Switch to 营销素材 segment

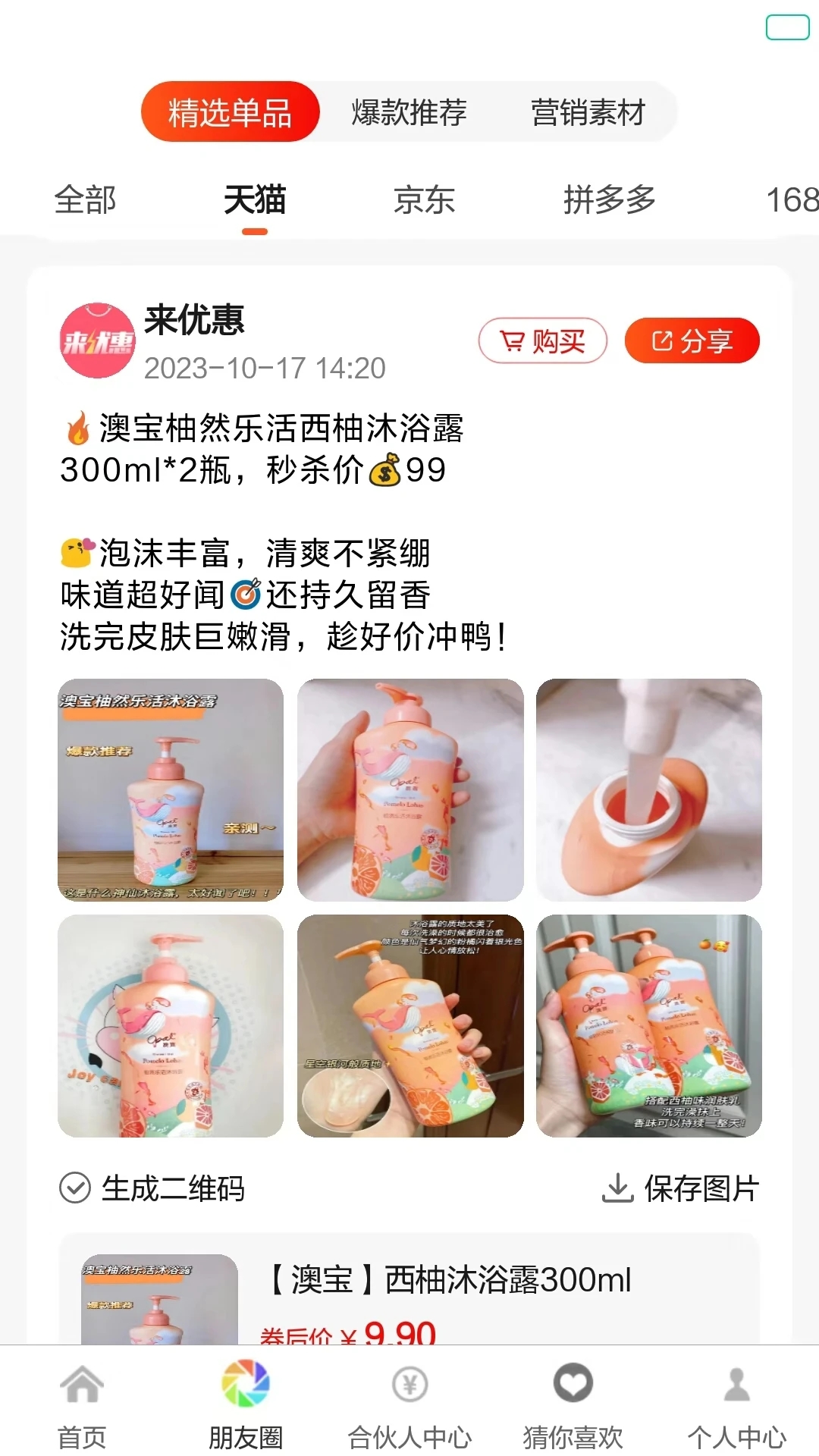coord(588,112)
